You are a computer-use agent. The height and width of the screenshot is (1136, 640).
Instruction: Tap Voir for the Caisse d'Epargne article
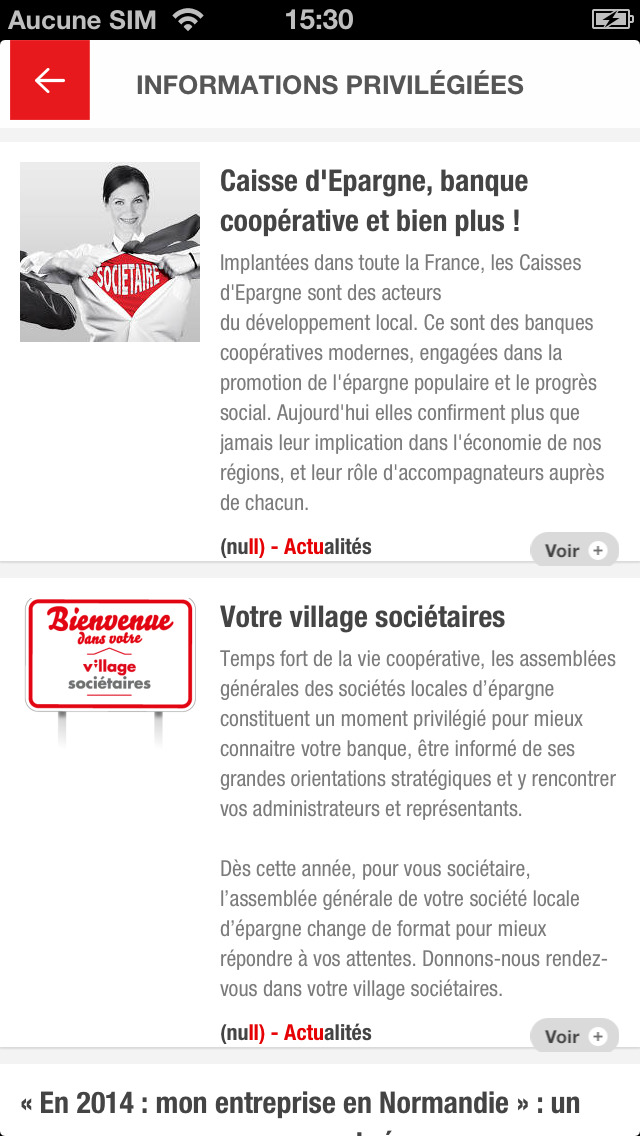(574, 550)
